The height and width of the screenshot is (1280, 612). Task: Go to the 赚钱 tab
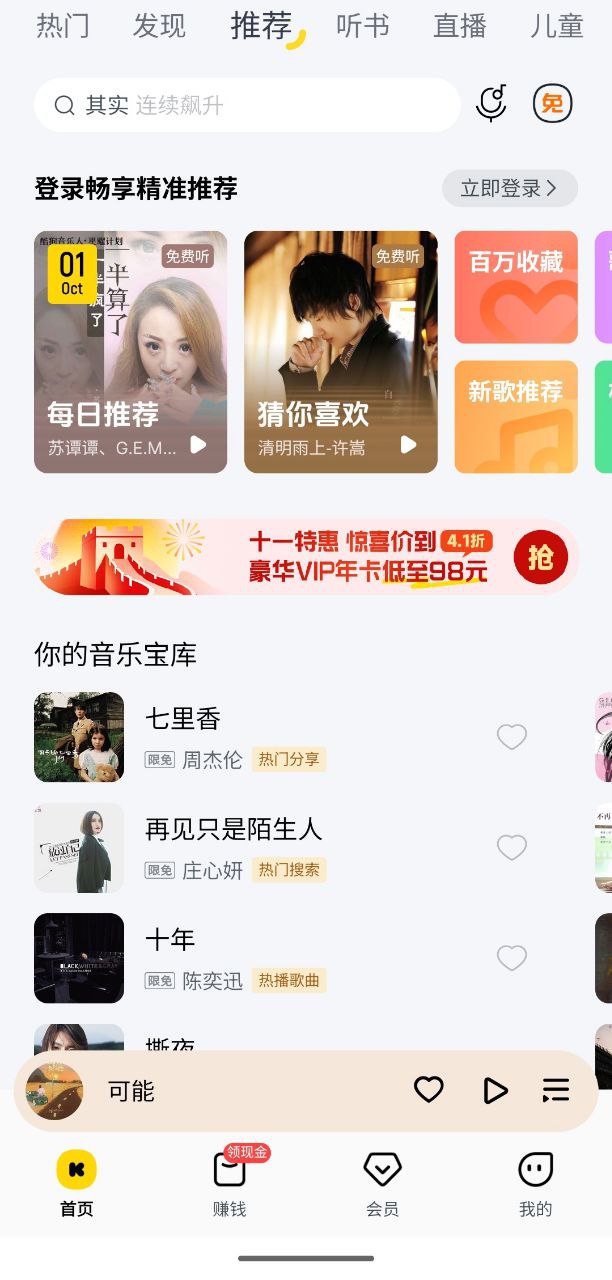coord(230,1182)
